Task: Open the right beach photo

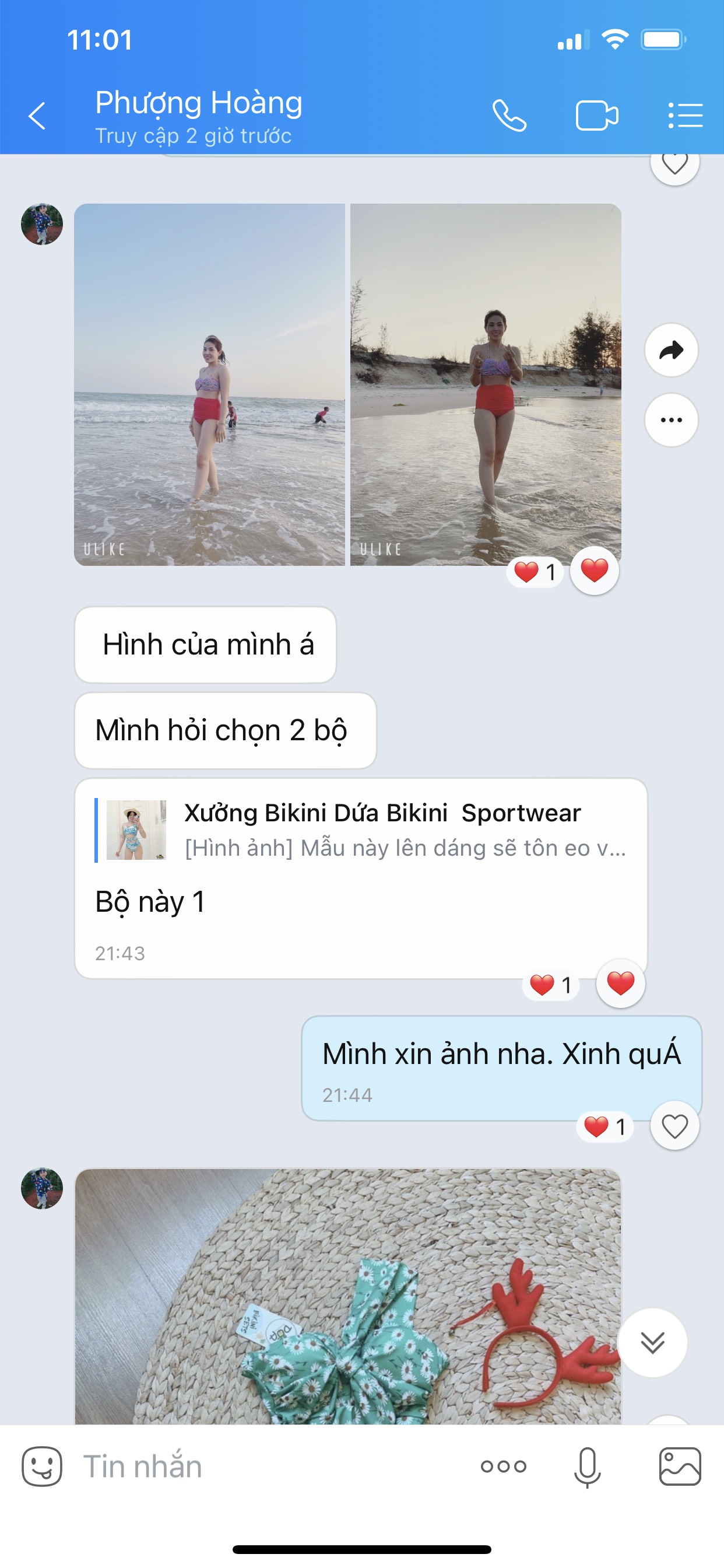Action: coord(486,384)
